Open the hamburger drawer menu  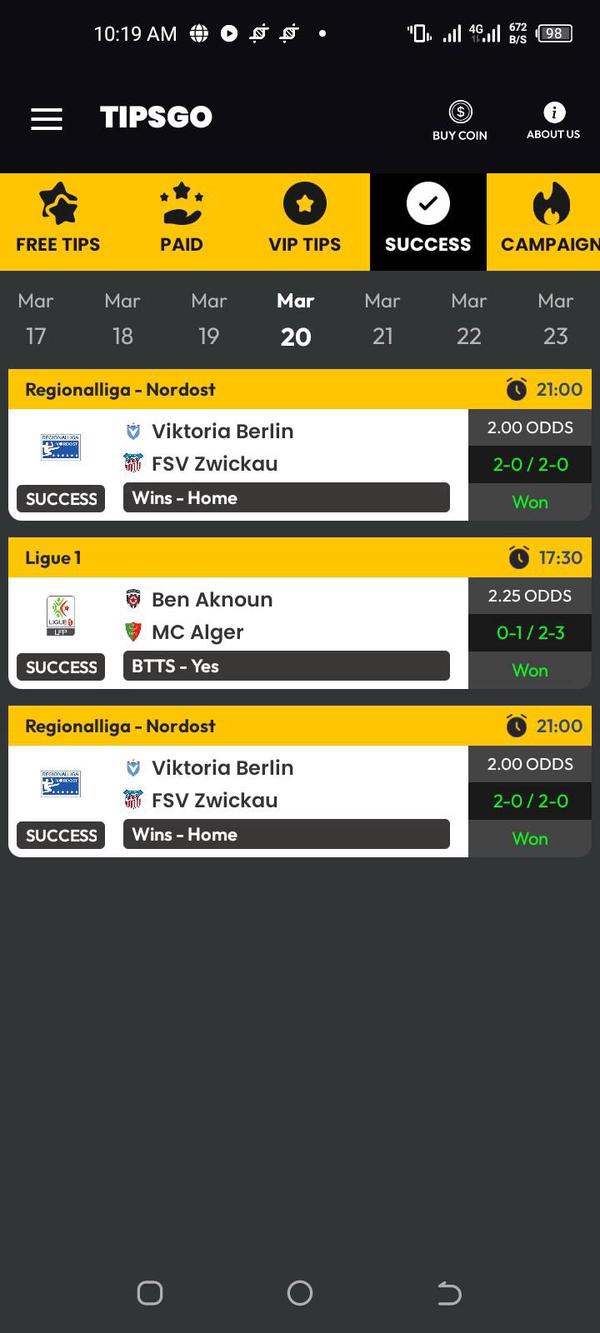click(x=46, y=119)
